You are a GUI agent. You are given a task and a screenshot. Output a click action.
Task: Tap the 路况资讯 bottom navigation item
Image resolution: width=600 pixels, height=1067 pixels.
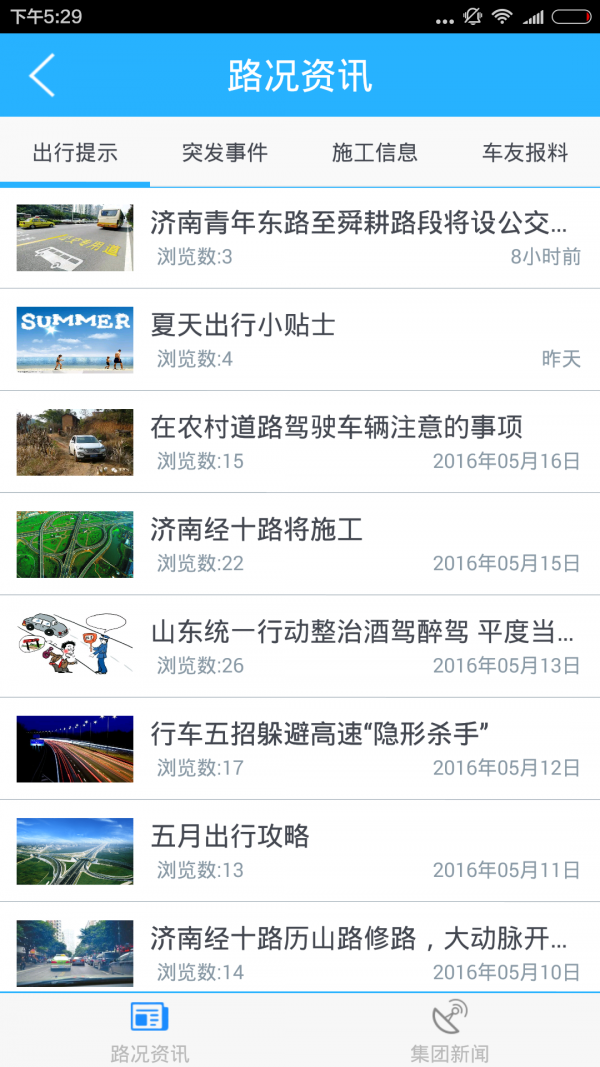pyautogui.click(x=150, y=1031)
